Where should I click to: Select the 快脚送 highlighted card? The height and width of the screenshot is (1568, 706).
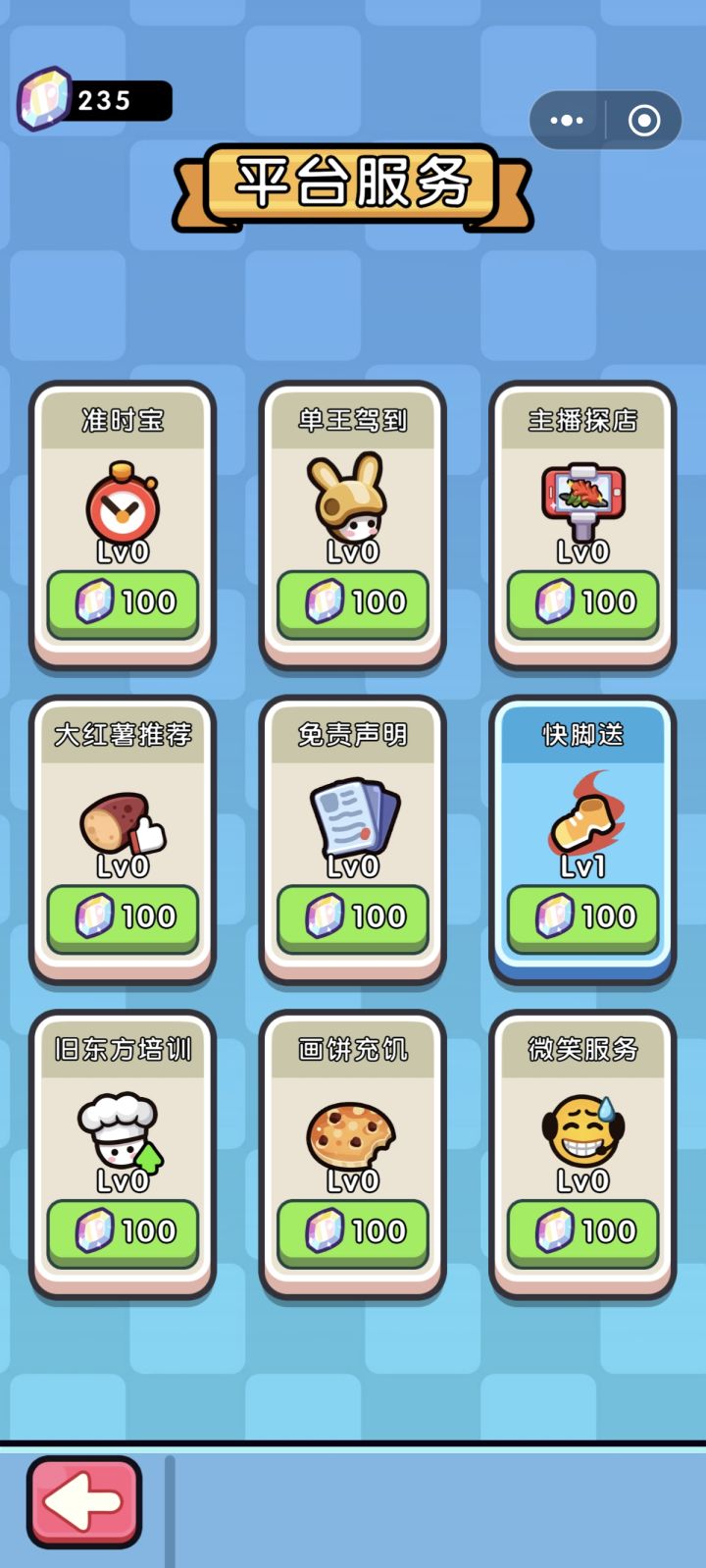580,836
